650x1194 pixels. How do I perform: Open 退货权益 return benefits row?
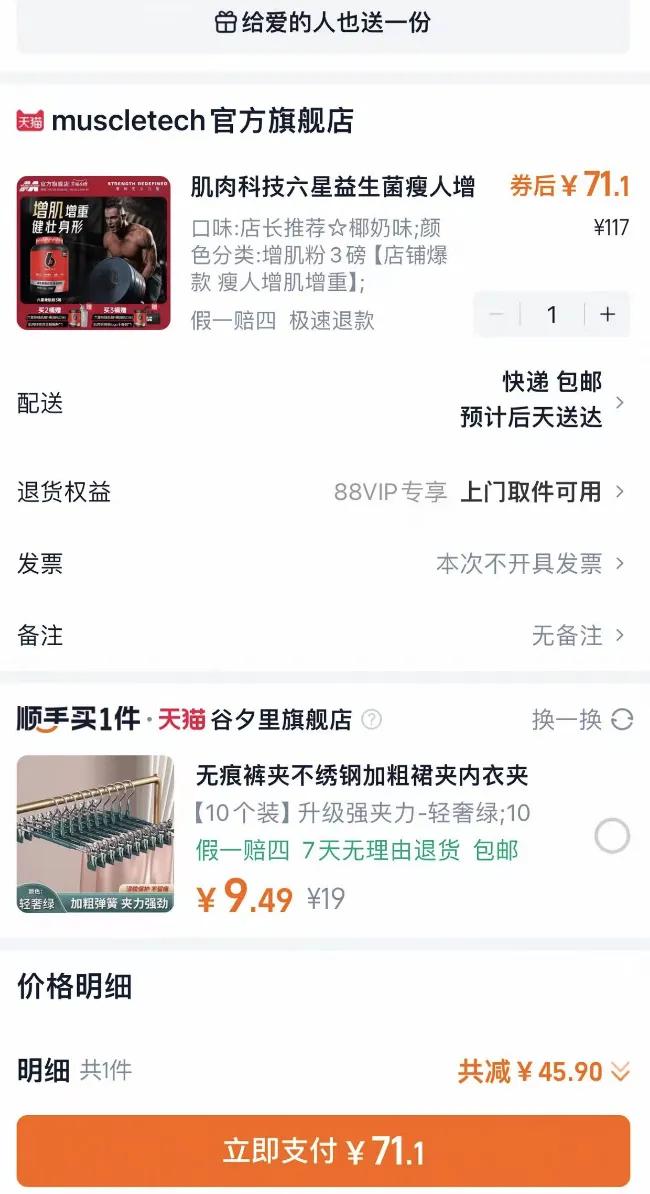[x=324, y=492]
